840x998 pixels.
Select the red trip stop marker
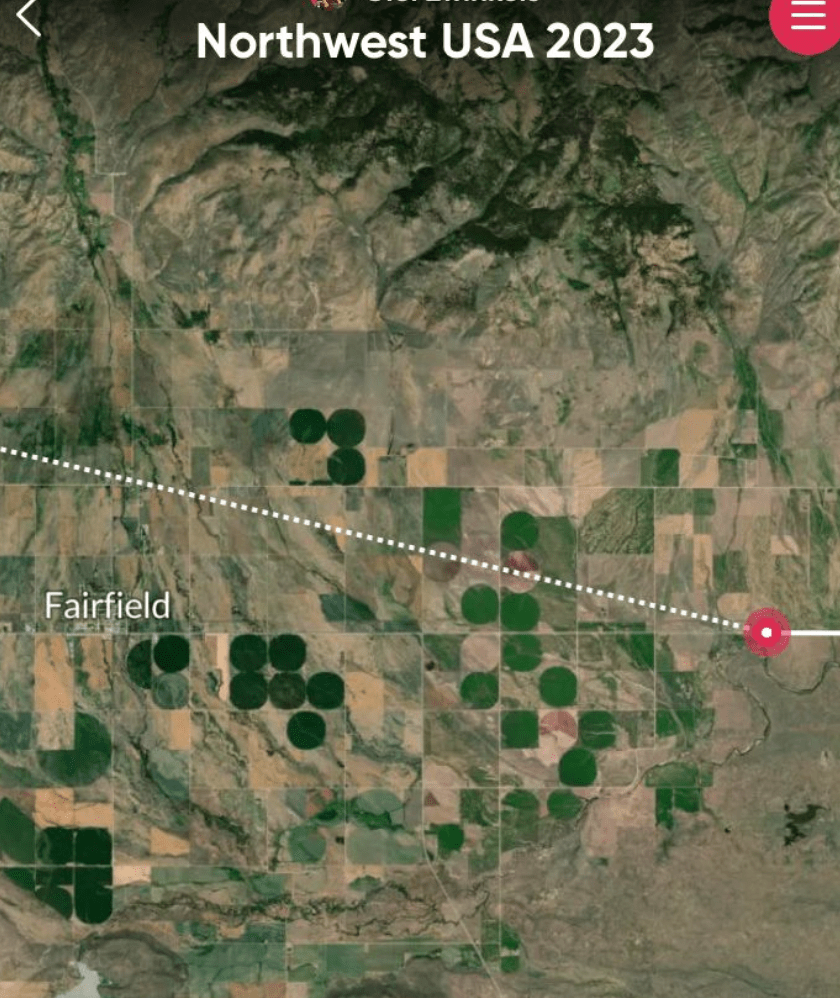tap(767, 632)
